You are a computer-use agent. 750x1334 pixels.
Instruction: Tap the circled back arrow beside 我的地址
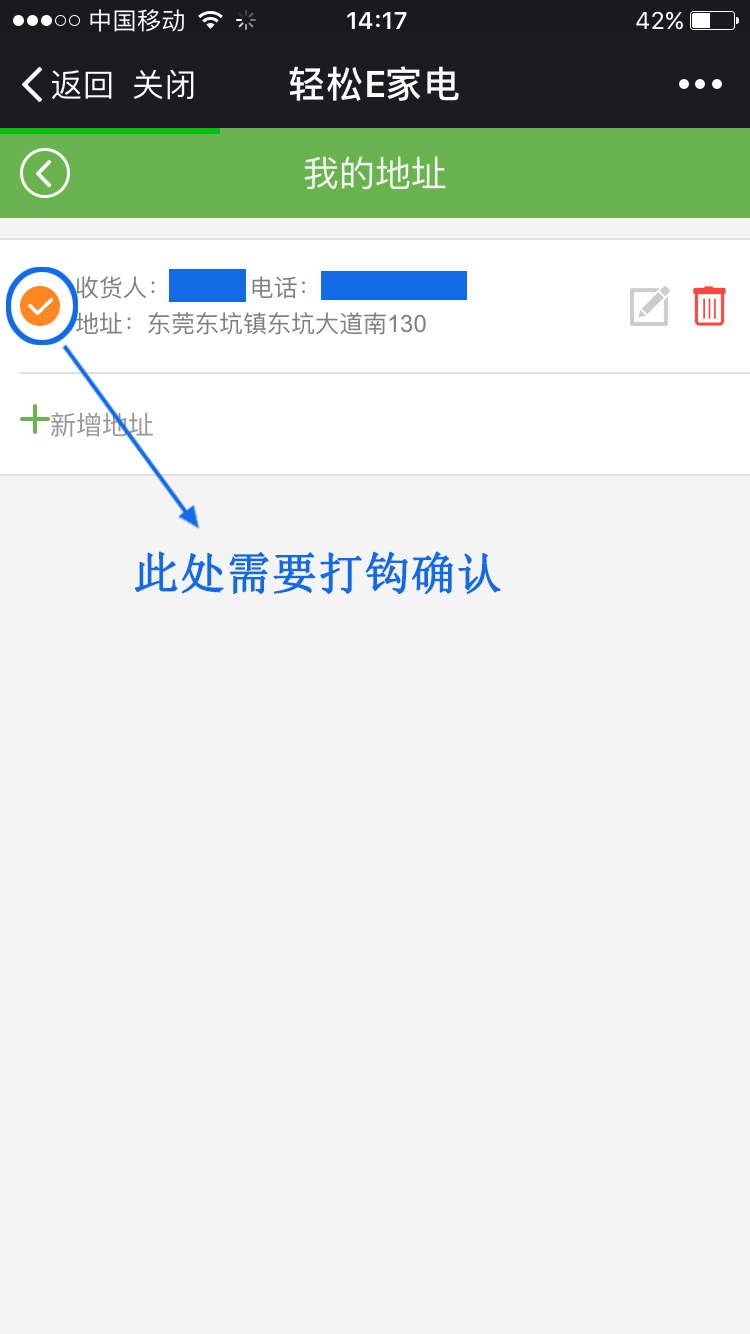[45, 174]
